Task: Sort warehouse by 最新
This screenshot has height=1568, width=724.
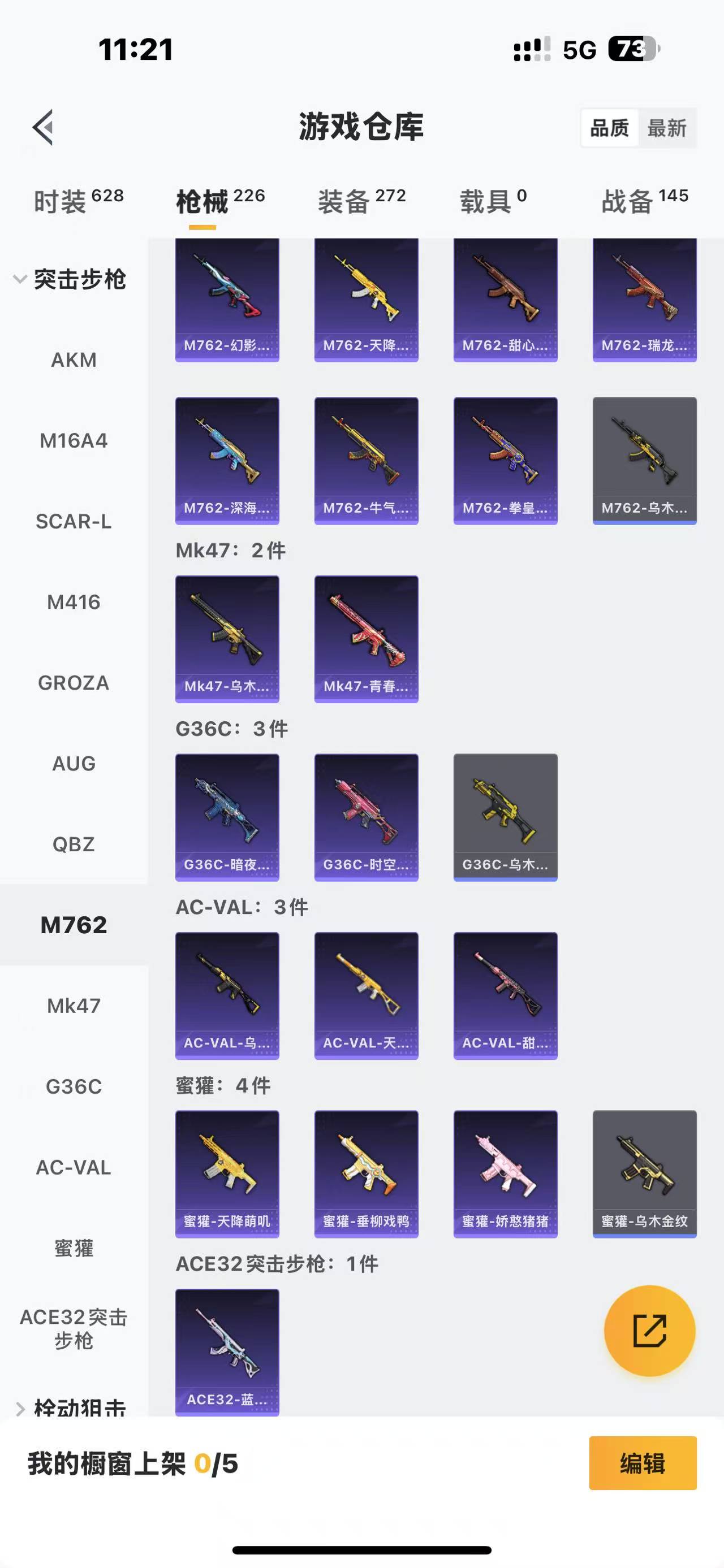Action: pyautogui.click(x=666, y=128)
